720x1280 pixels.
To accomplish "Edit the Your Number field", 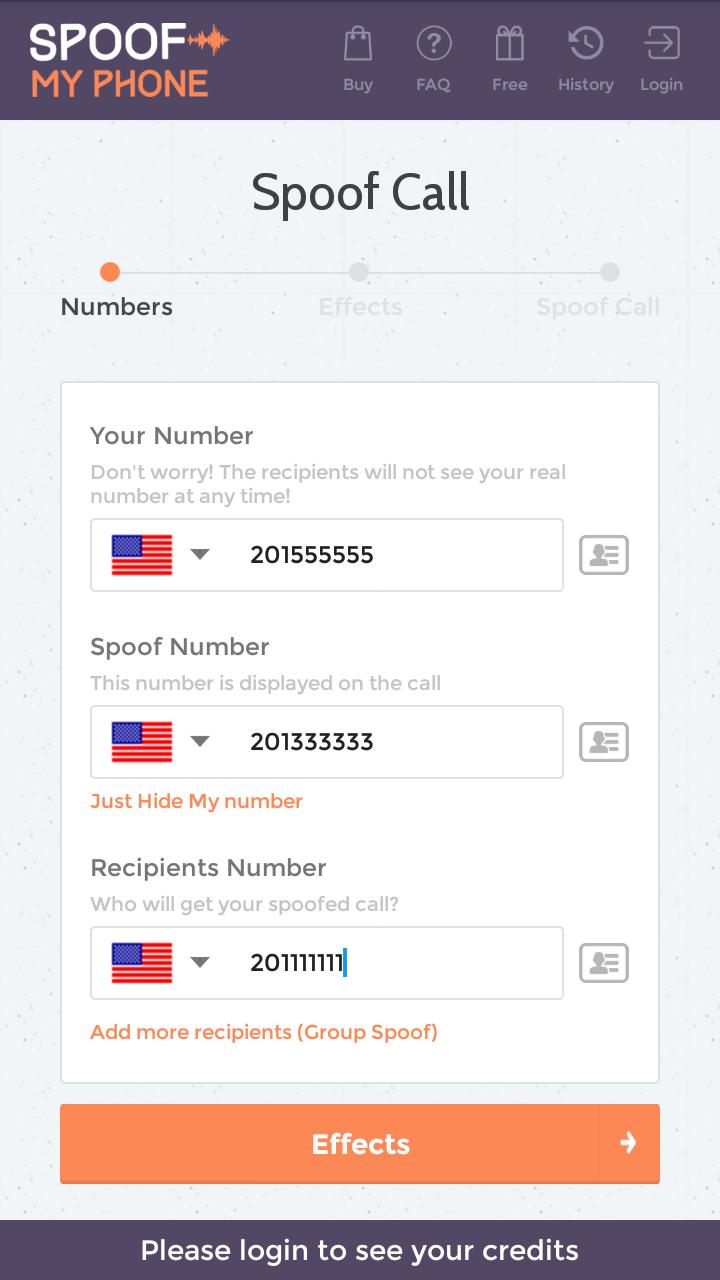I will click(390, 555).
